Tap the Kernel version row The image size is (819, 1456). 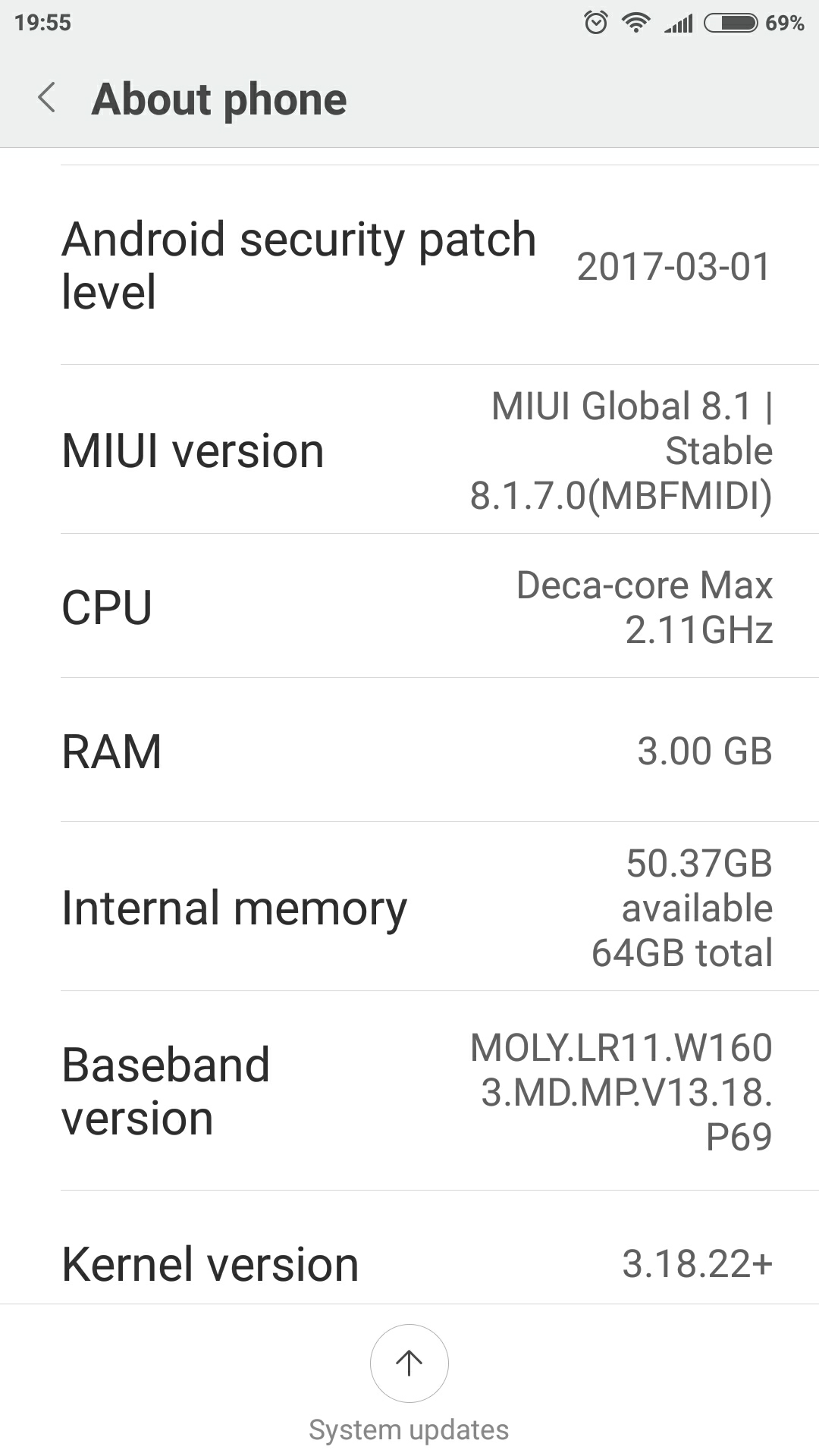click(x=409, y=1263)
